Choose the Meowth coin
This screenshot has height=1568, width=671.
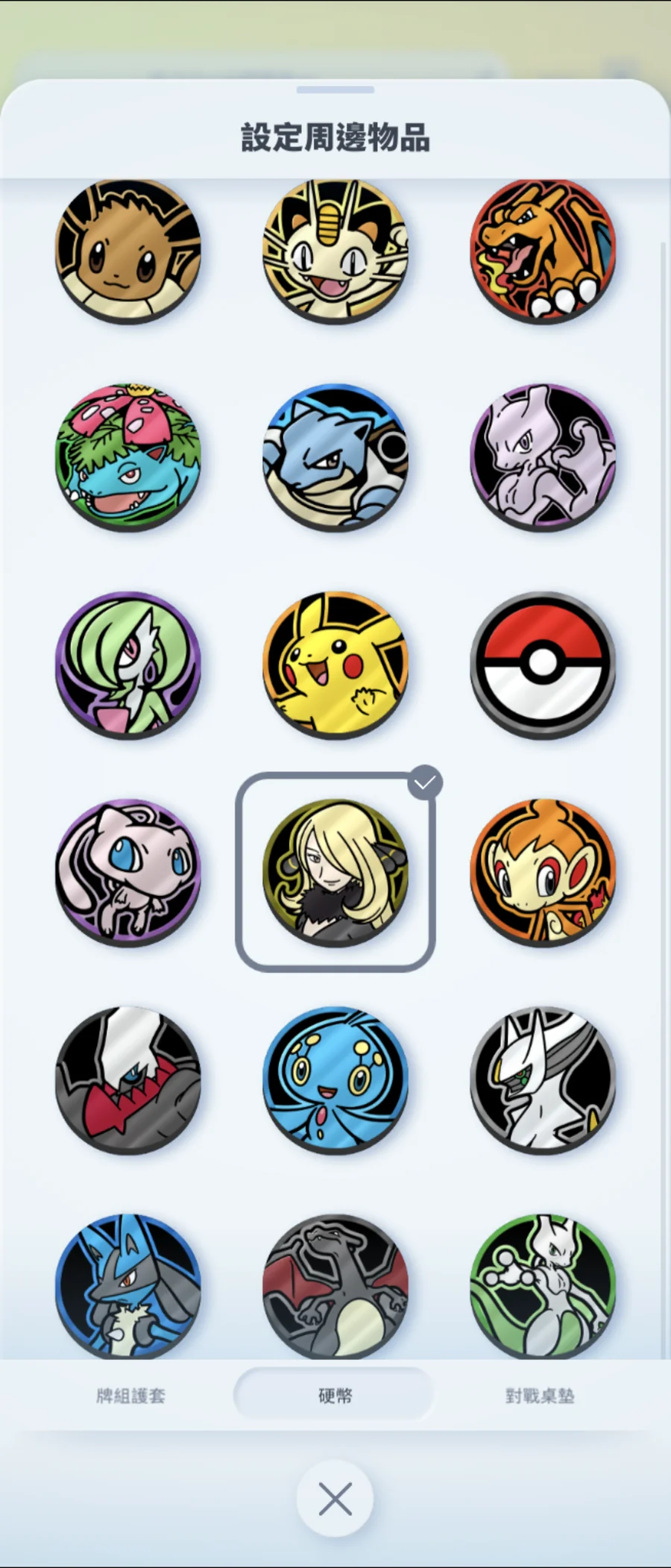pos(335,250)
